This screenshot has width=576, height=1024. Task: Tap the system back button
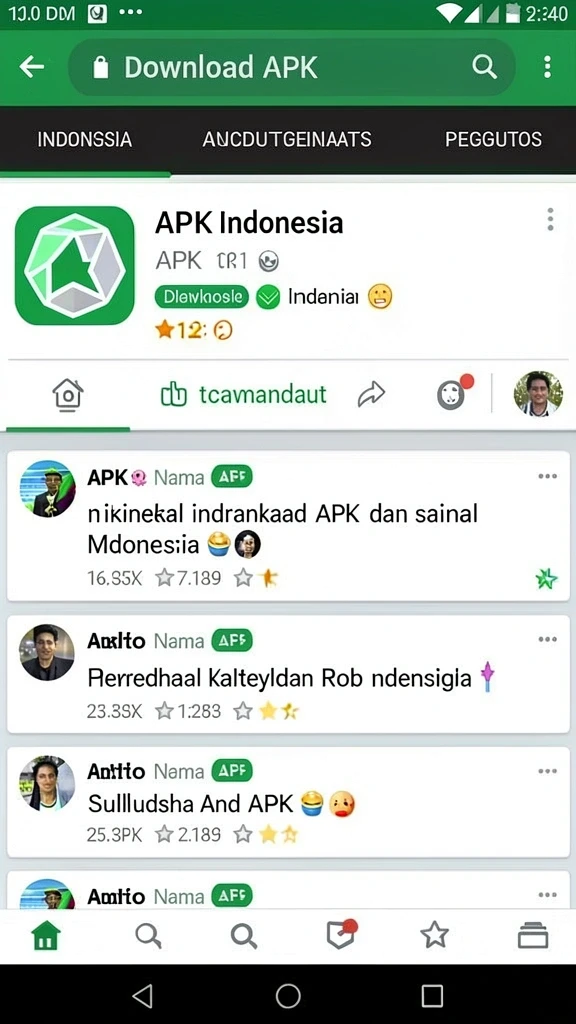click(142, 995)
